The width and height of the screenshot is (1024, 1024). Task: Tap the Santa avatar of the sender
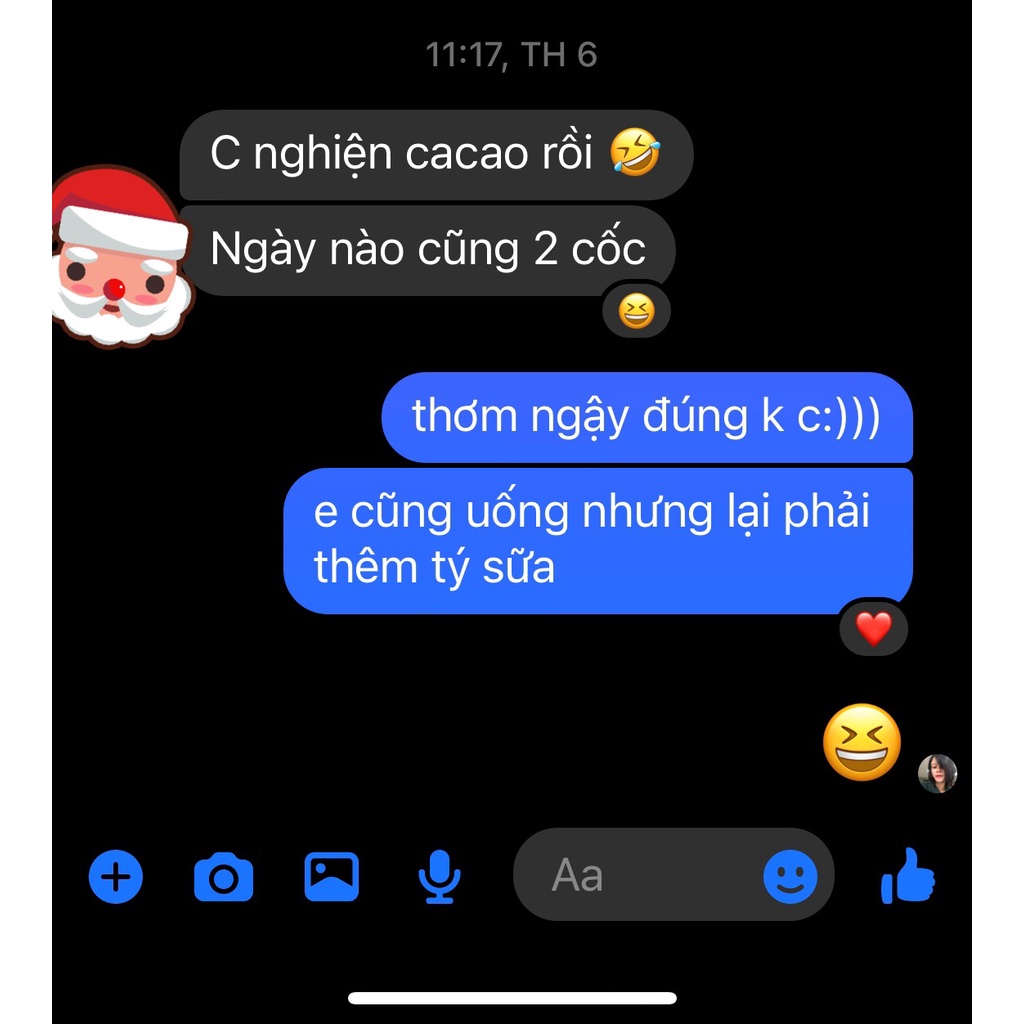point(118,257)
